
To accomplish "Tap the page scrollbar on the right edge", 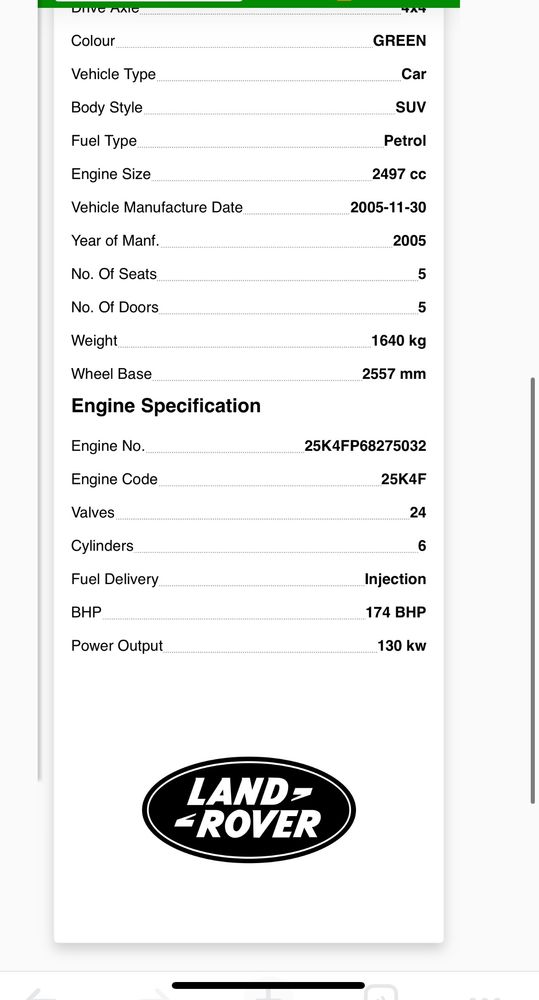I will point(533,591).
